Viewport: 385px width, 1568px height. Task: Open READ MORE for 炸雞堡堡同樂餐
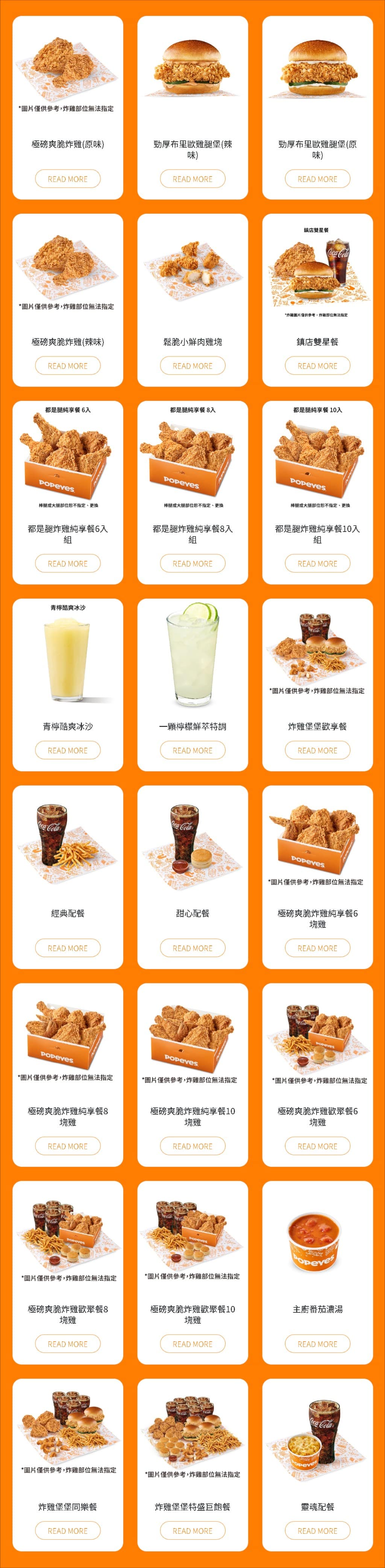pyautogui.click(x=68, y=1531)
